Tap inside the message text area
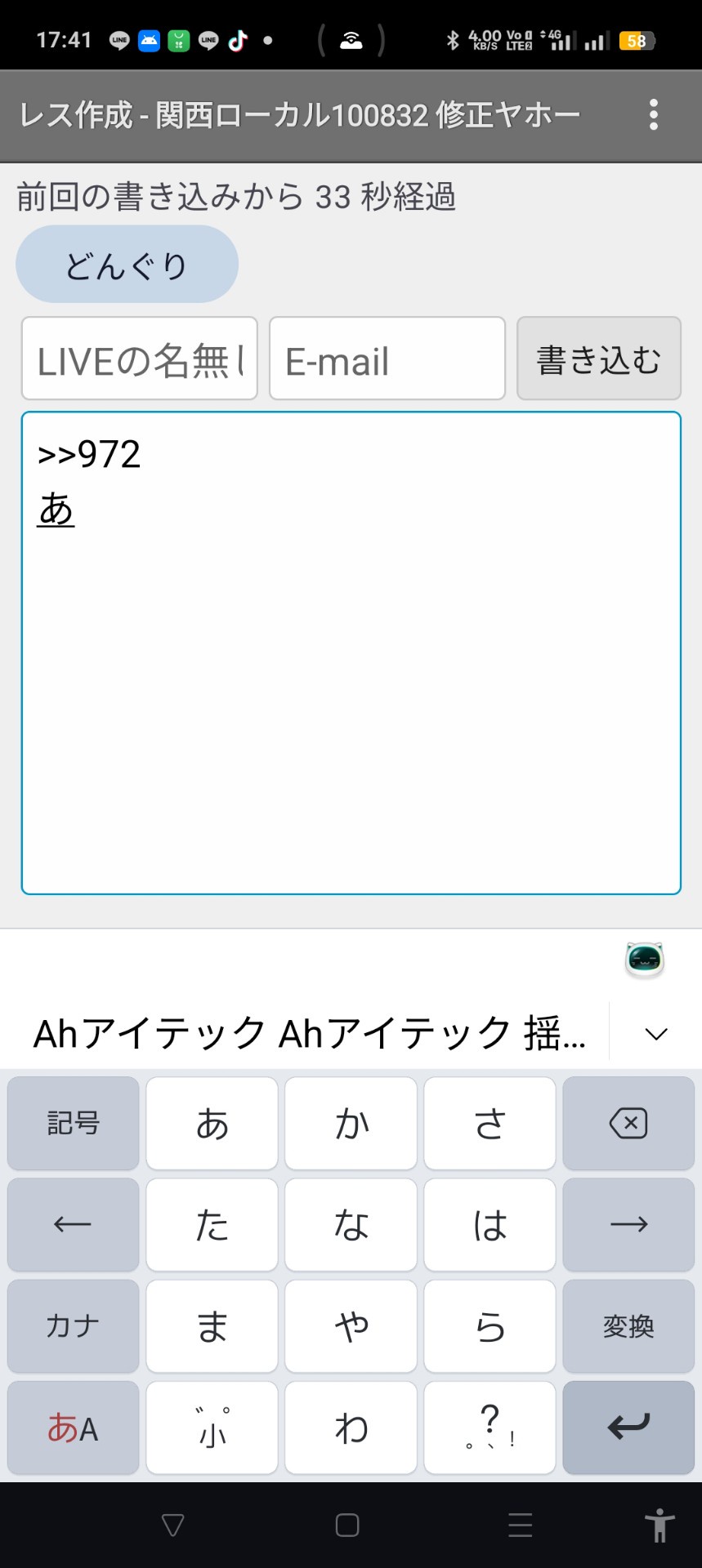This screenshot has width=702, height=1568. tap(351, 694)
